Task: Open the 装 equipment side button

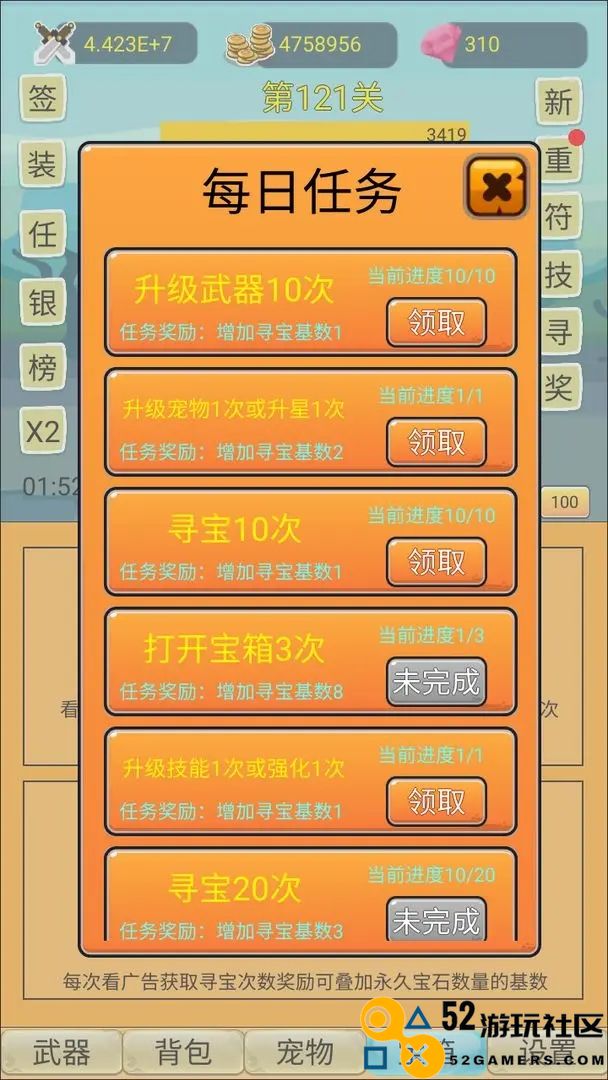Action: click(x=43, y=165)
